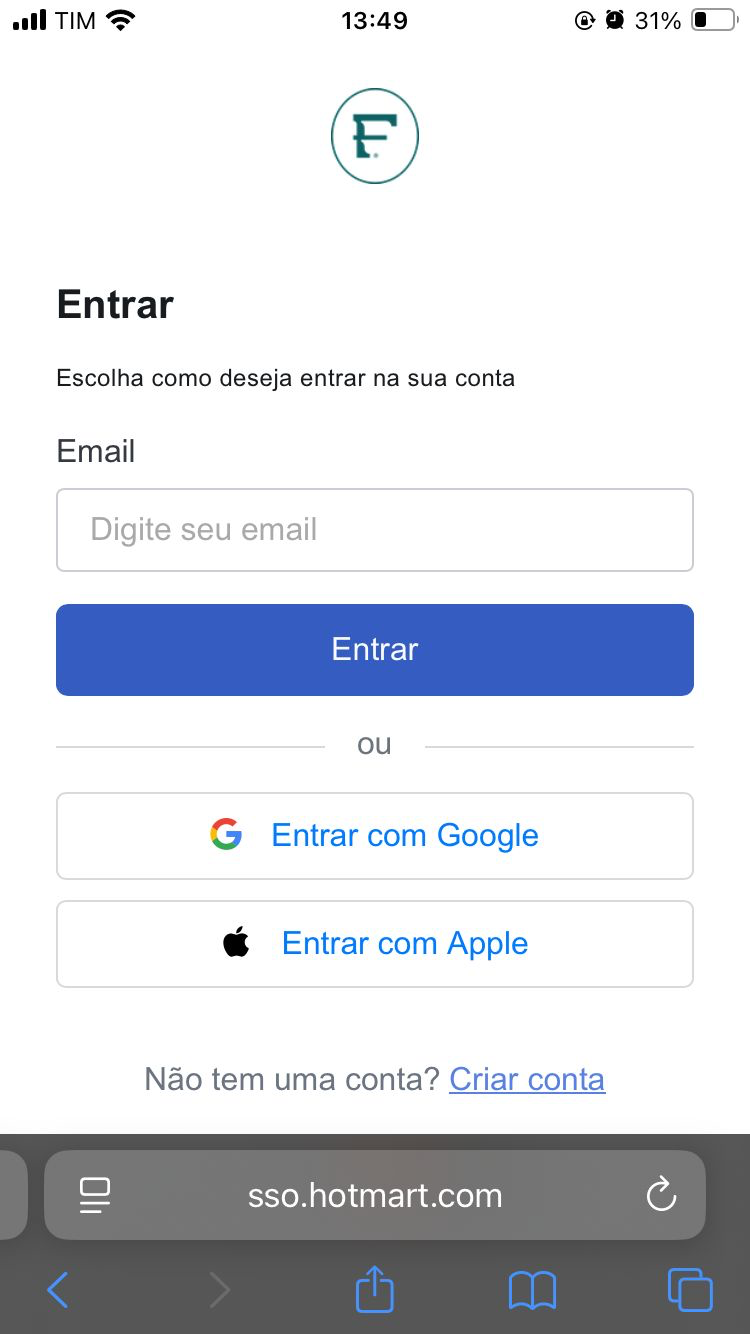Share this page
The width and height of the screenshot is (750, 1334).
coord(375,1289)
